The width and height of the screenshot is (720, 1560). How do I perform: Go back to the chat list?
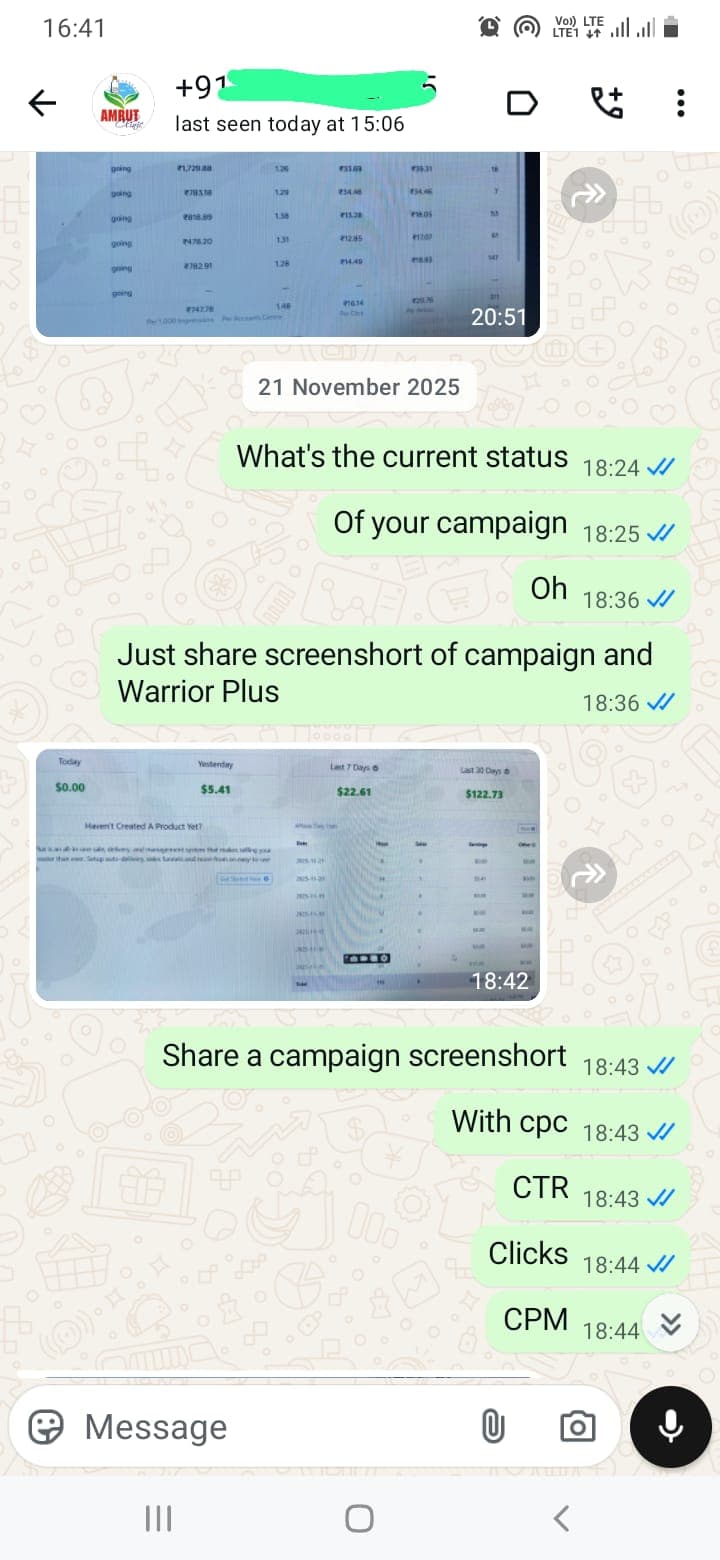click(42, 102)
